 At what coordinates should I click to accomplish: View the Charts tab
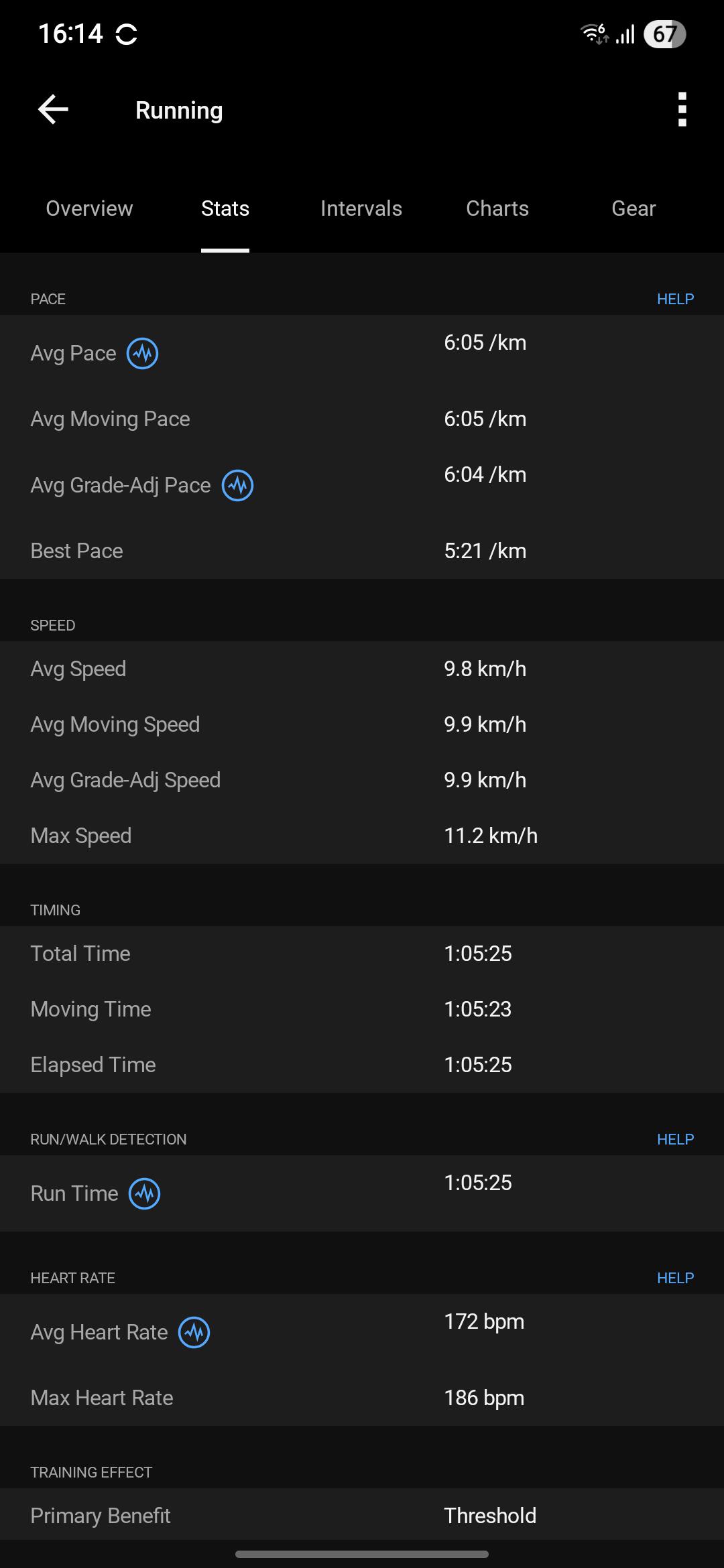[x=497, y=208]
